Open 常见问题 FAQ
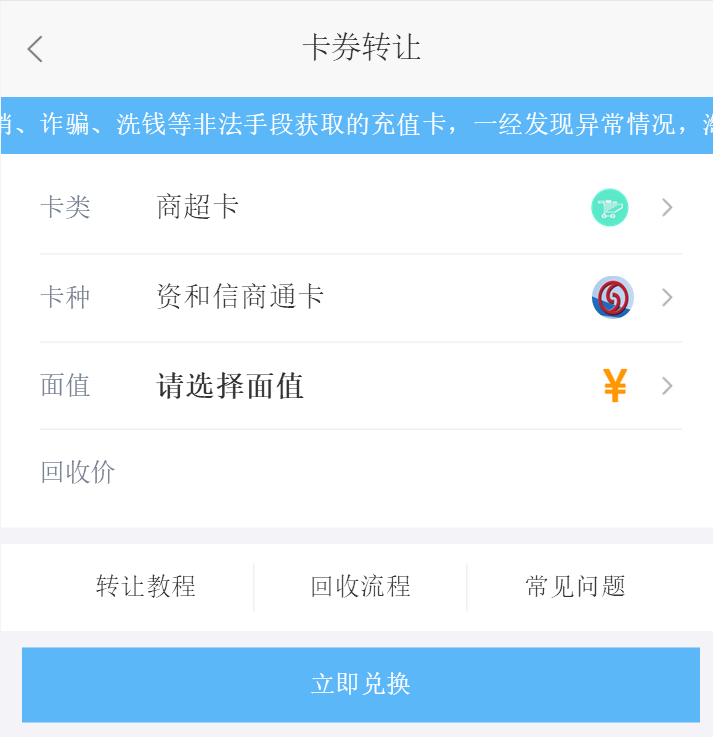This screenshot has height=737, width=713. click(x=575, y=586)
